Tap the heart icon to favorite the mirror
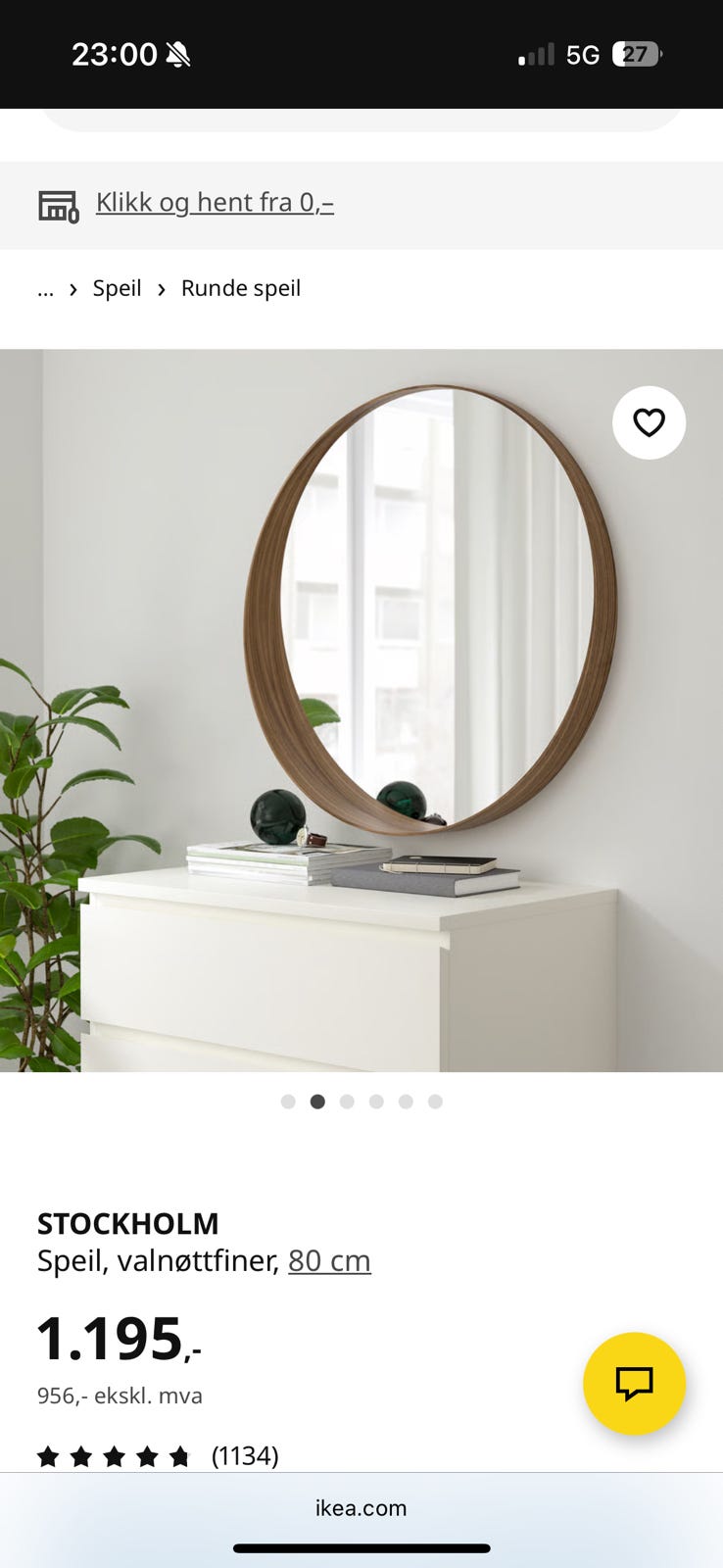The width and height of the screenshot is (723, 1568). click(x=649, y=422)
